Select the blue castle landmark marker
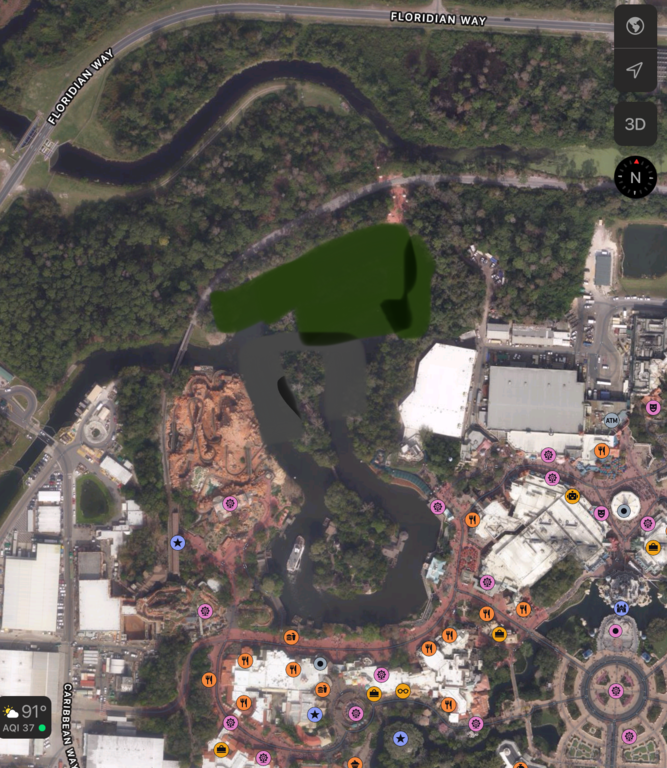This screenshot has width=667, height=768. [x=620, y=607]
